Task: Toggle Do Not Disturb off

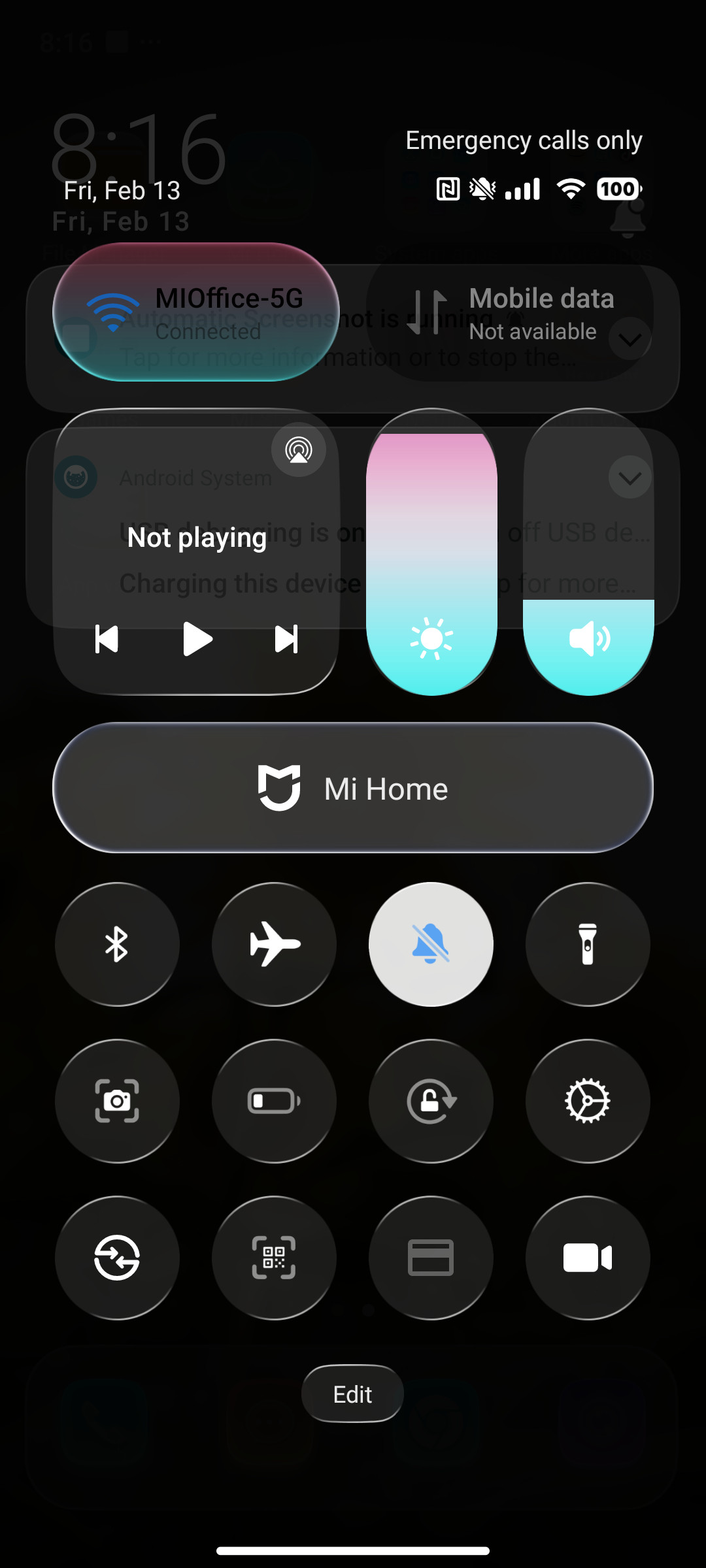Action: click(x=430, y=943)
